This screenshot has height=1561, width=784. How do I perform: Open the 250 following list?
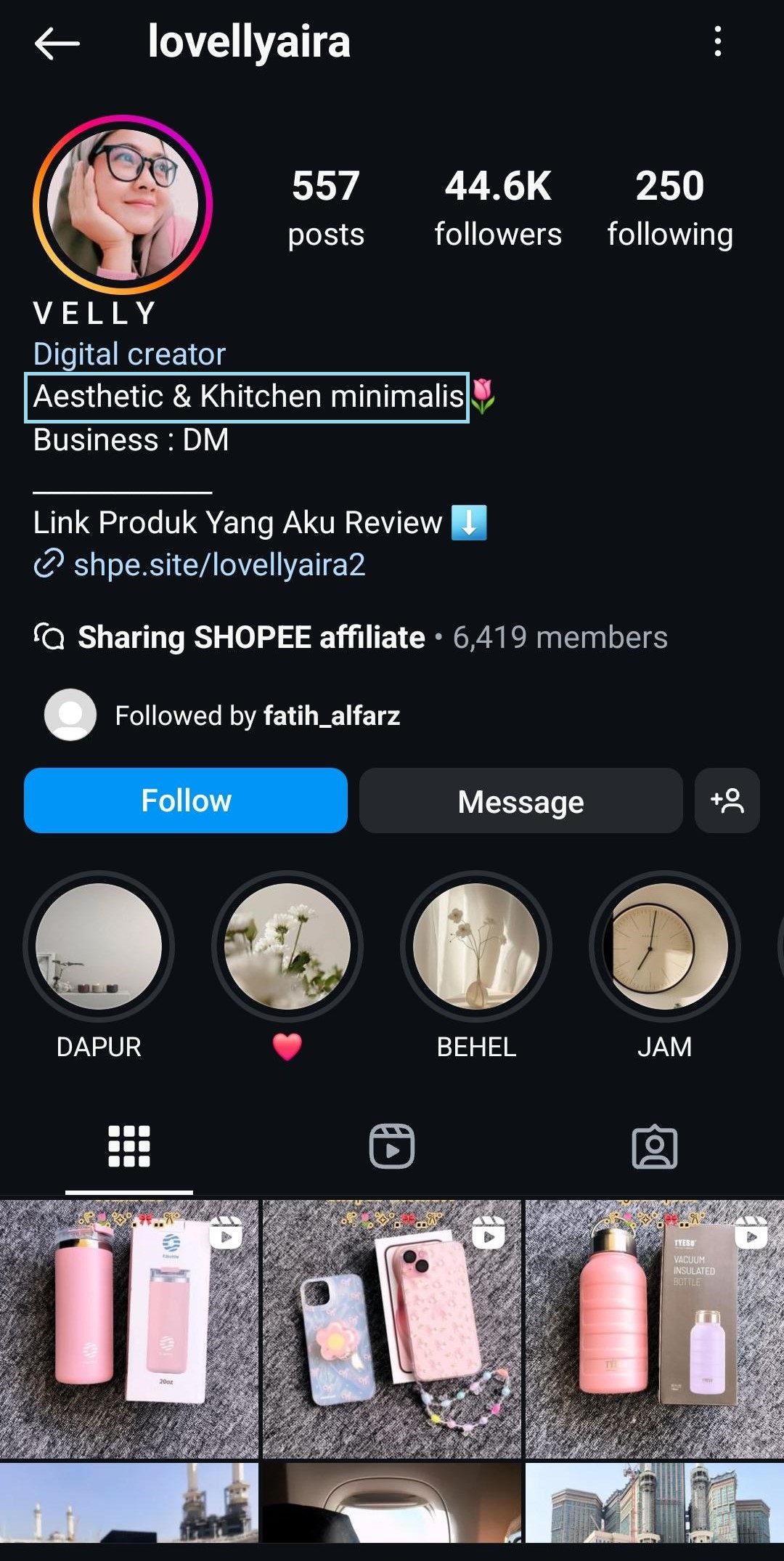(x=669, y=206)
